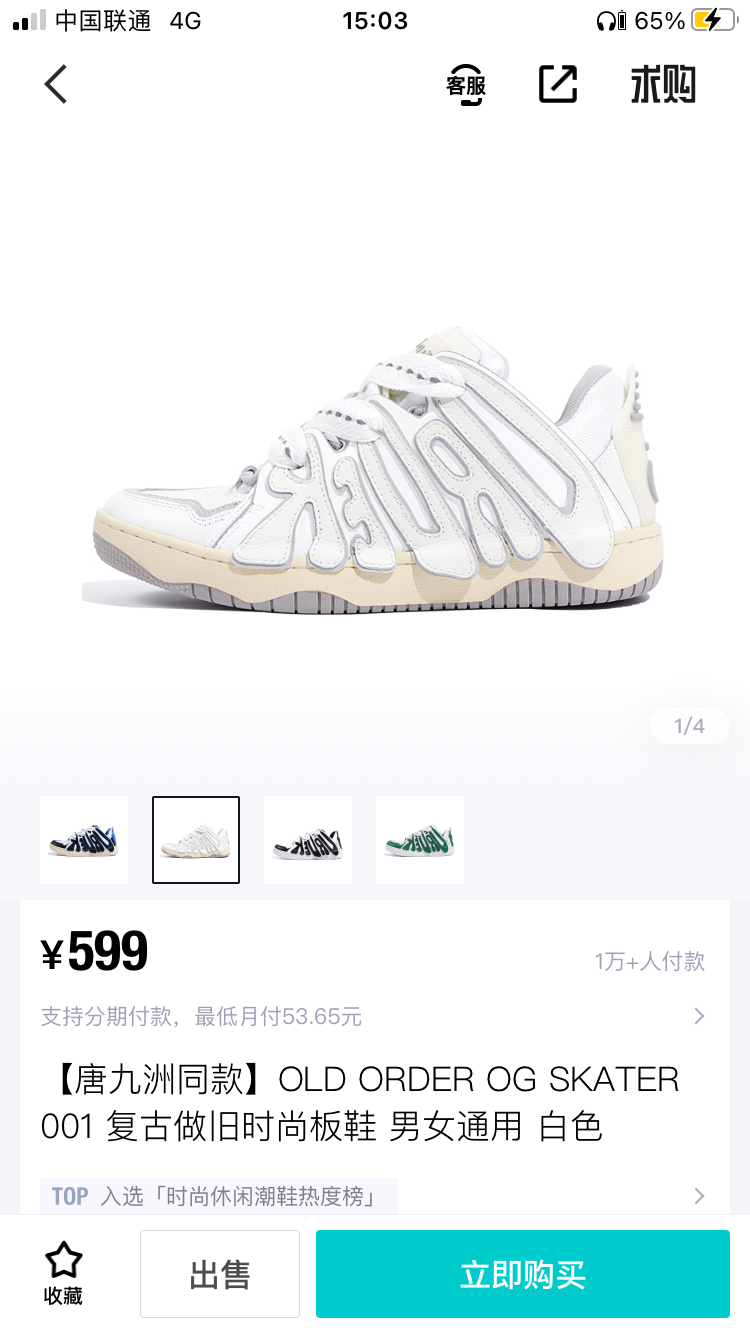Select the black and white shoe thumbnail

[308, 840]
